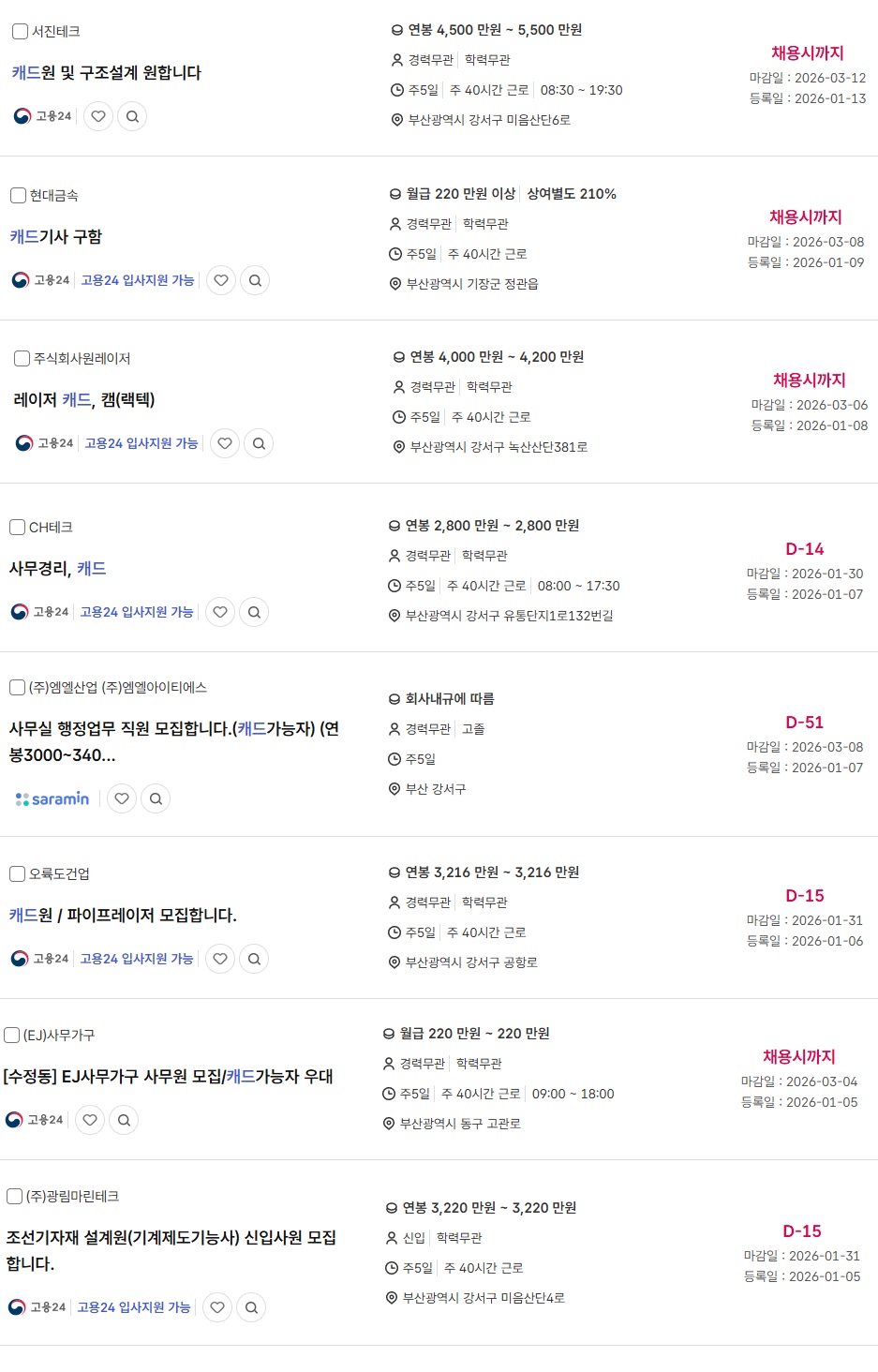Screen dimensions: 878x1372
Task: Preview the 서진테크 job with magnifier icon
Action: [132, 116]
